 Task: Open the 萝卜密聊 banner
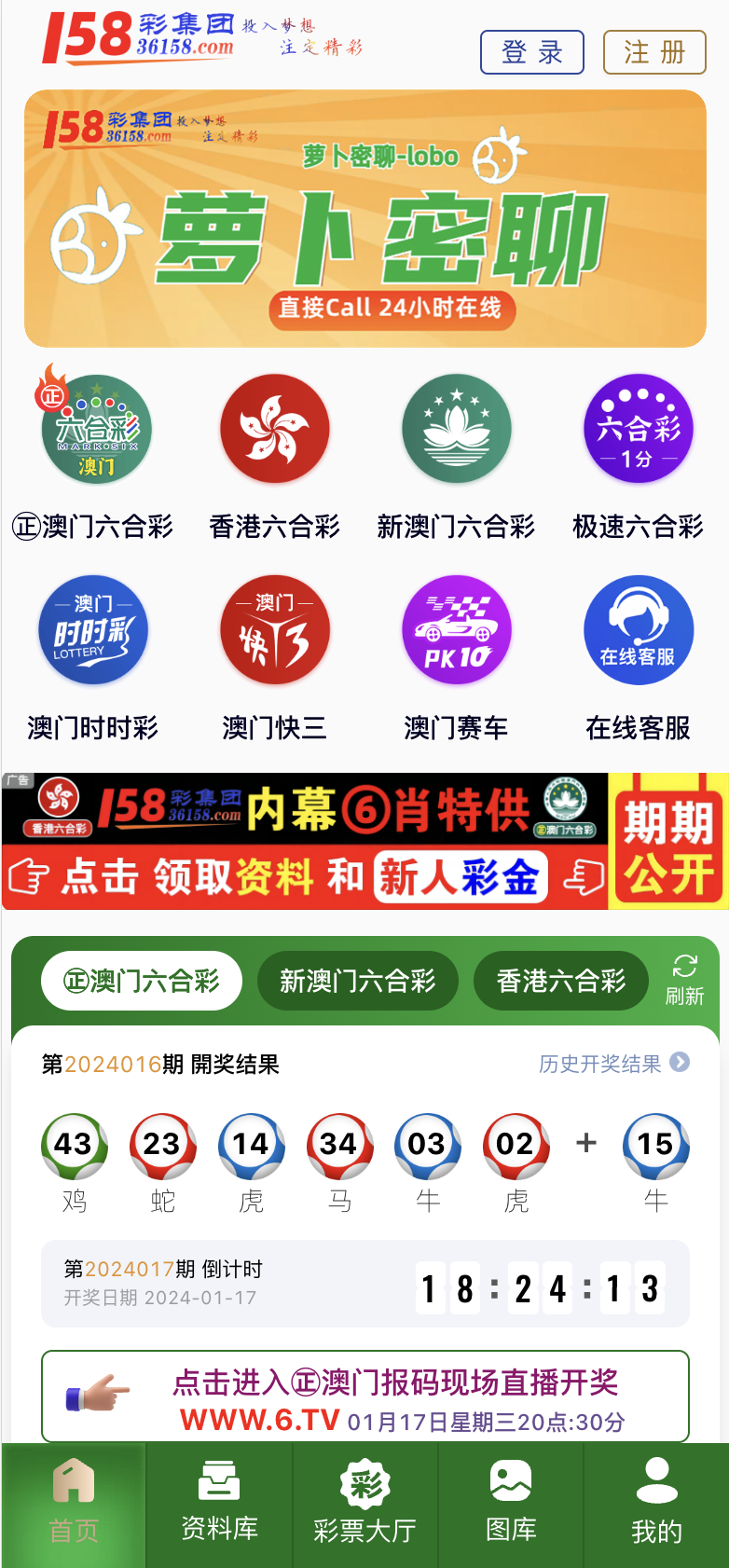pos(364,218)
